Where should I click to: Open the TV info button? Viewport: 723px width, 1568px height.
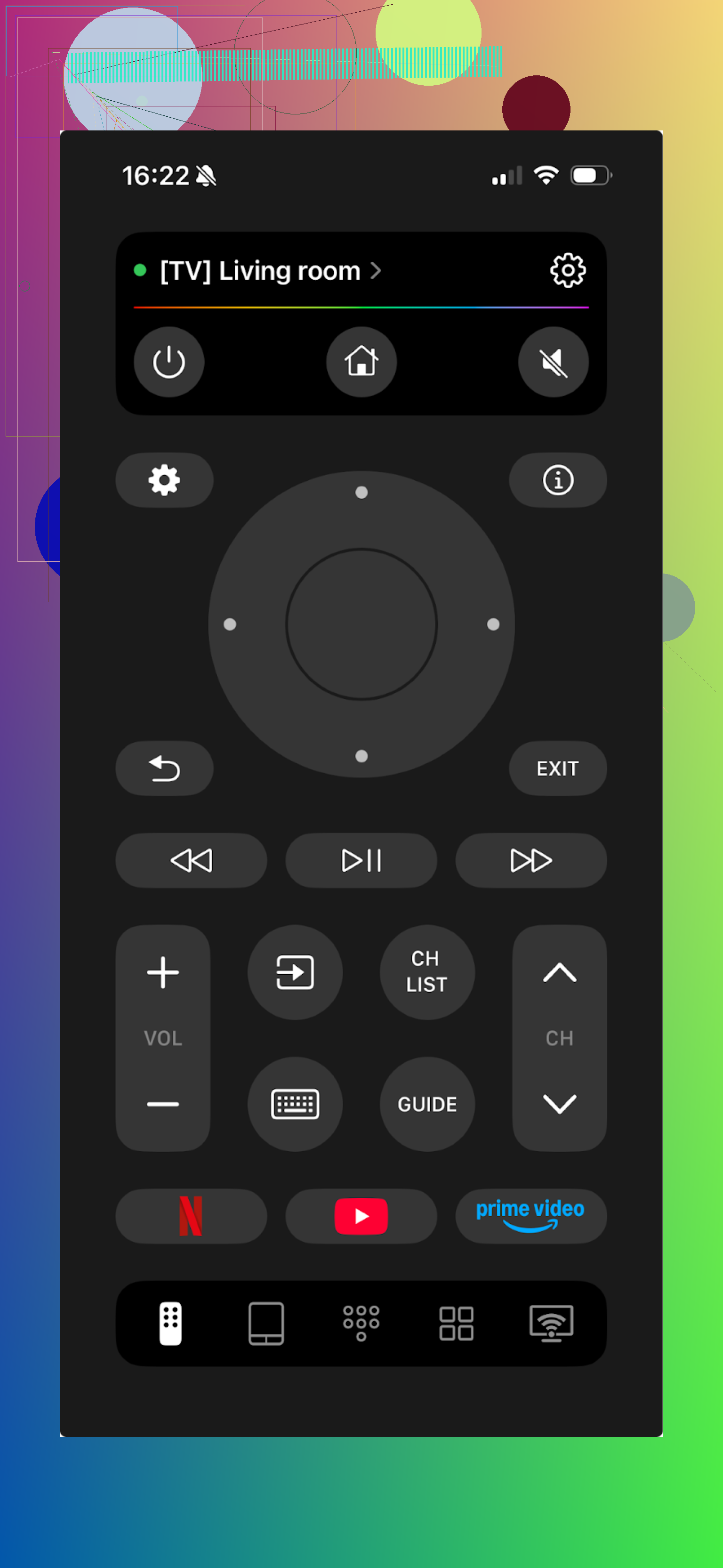tap(557, 480)
